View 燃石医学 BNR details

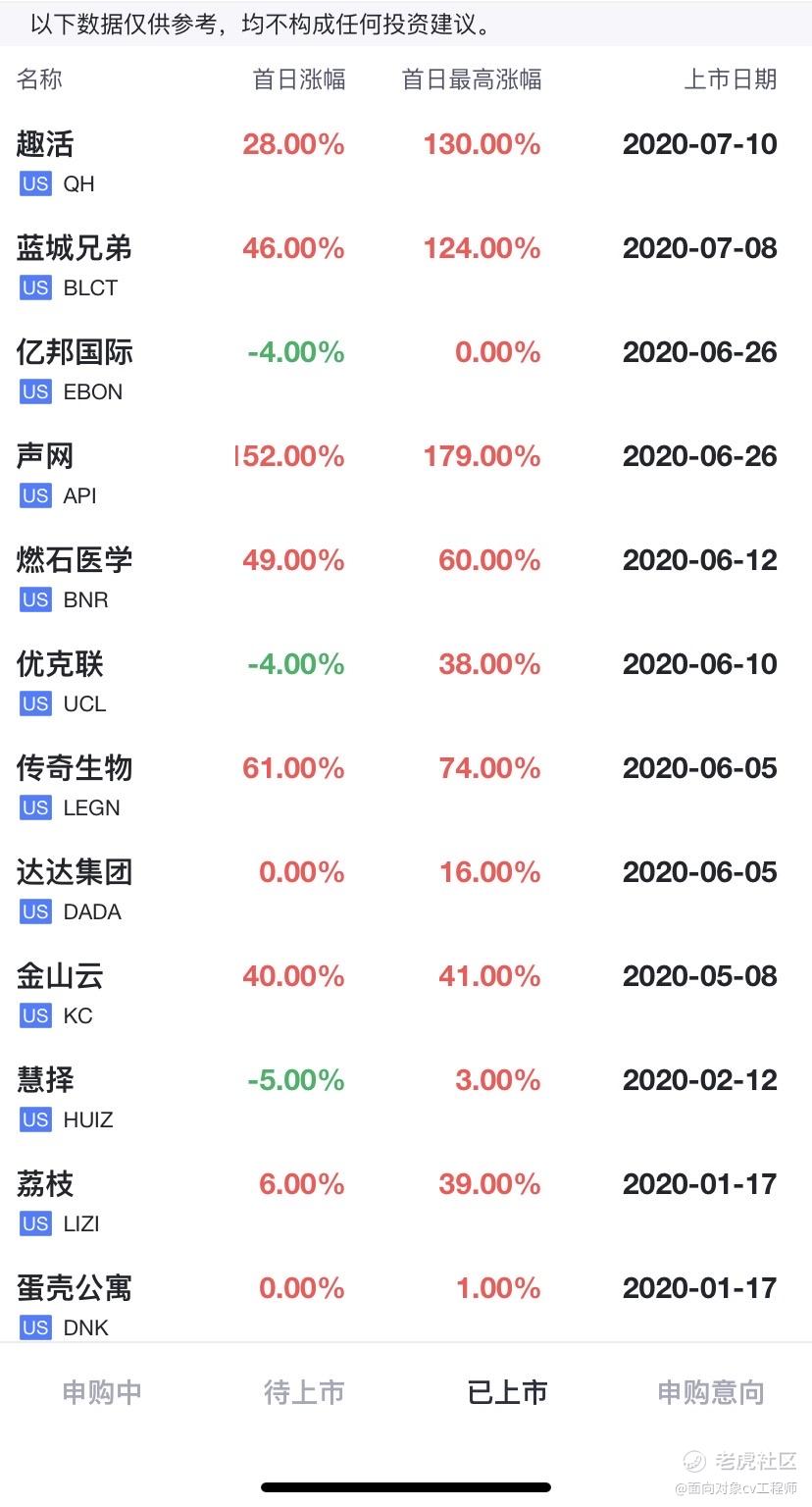[406, 578]
